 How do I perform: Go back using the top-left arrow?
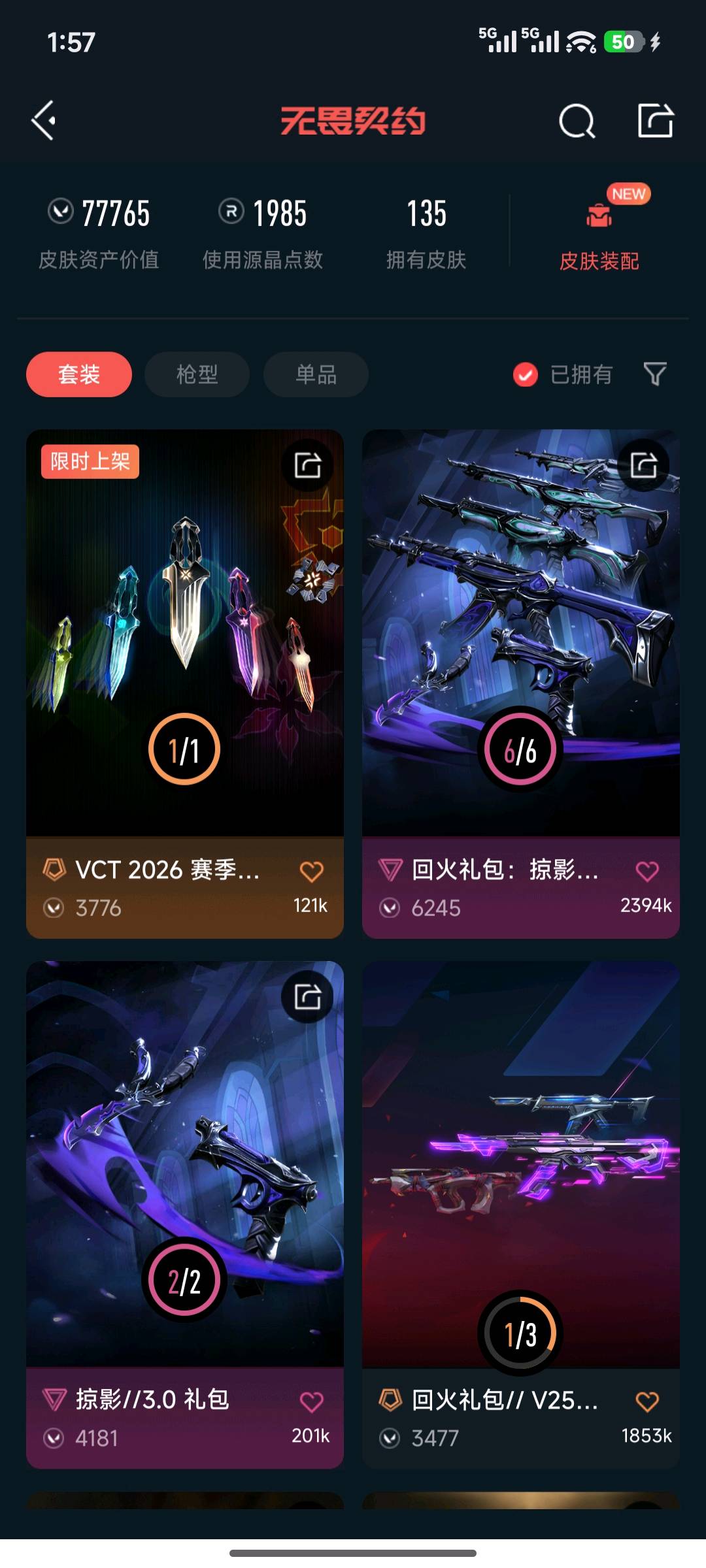click(44, 121)
